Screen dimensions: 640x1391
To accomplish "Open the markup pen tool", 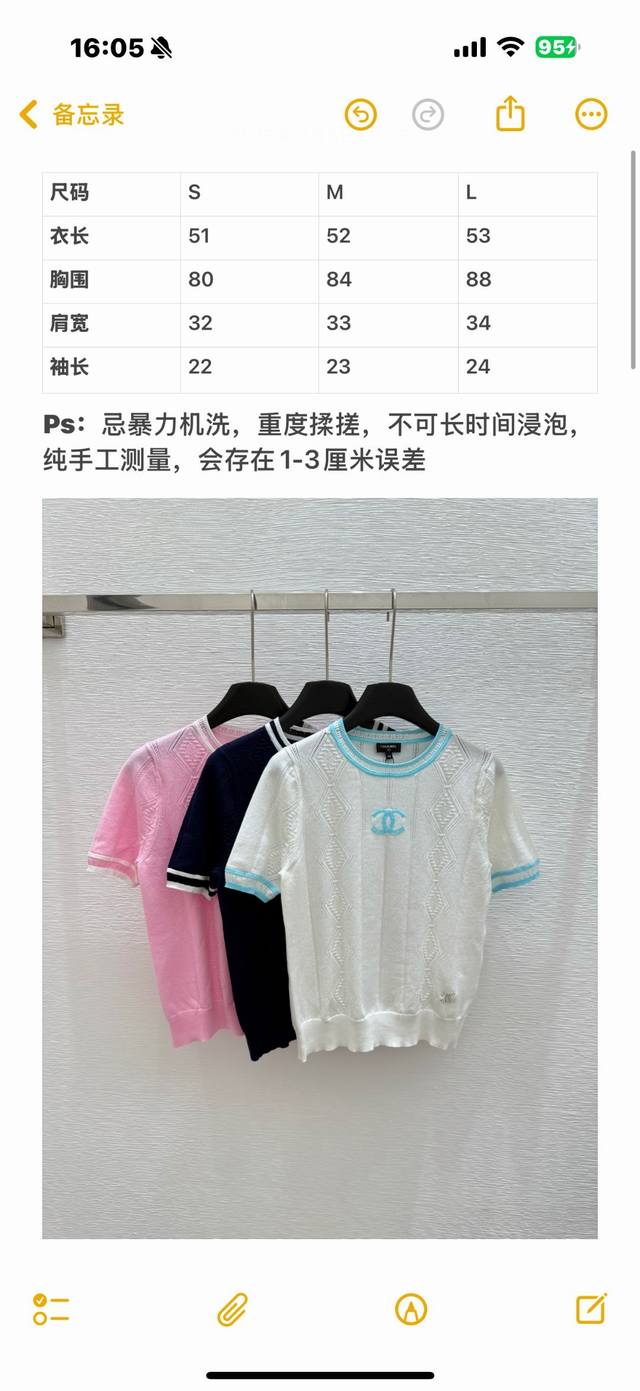I will [411, 1308].
